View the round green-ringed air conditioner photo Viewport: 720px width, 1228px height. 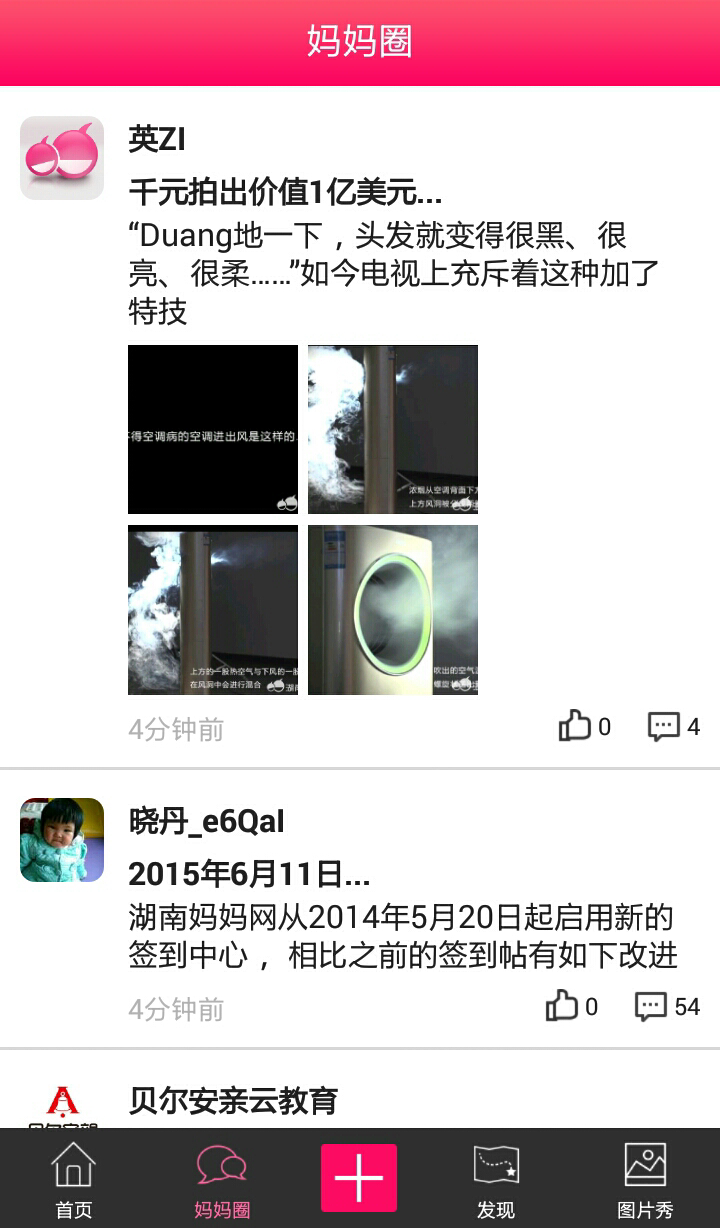[393, 610]
